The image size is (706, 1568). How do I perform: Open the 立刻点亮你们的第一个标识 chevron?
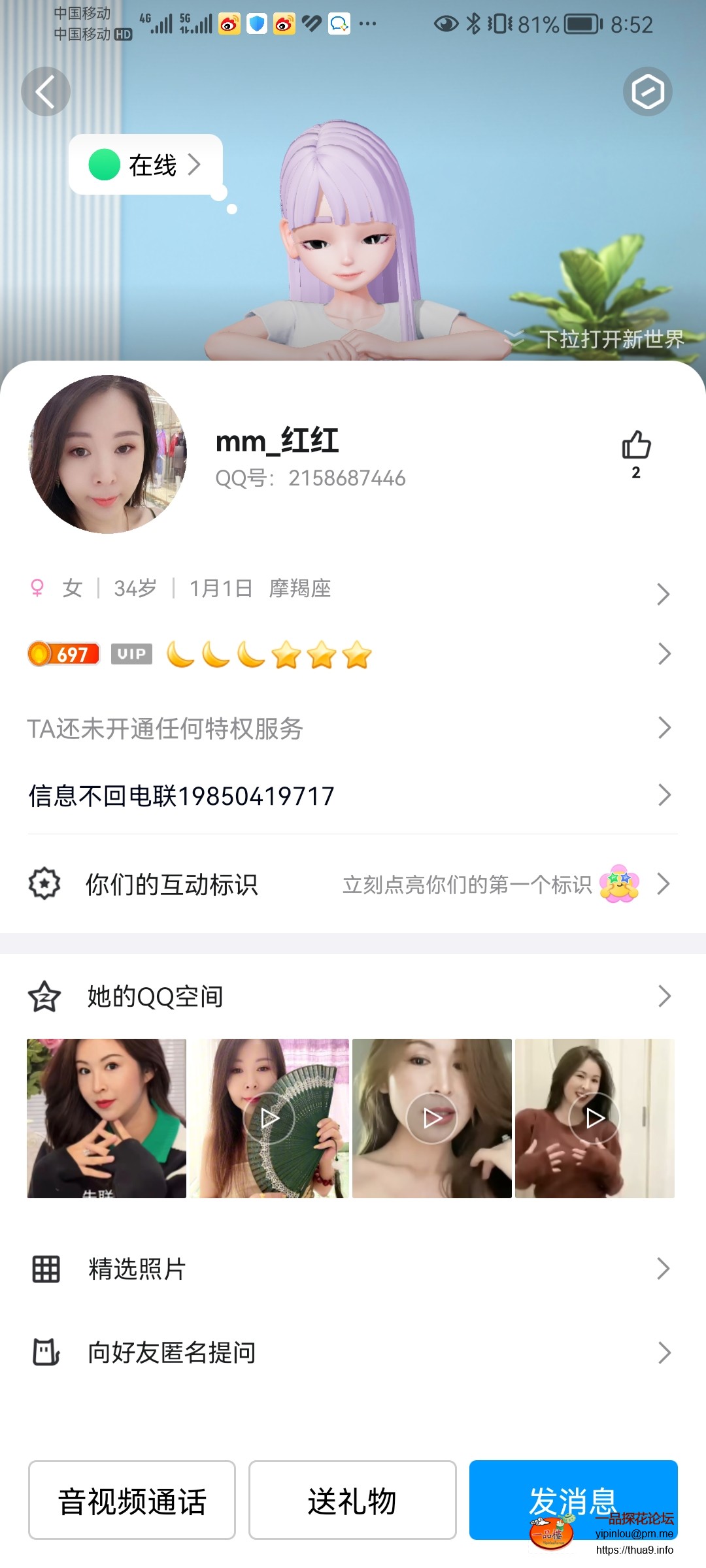tap(665, 885)
